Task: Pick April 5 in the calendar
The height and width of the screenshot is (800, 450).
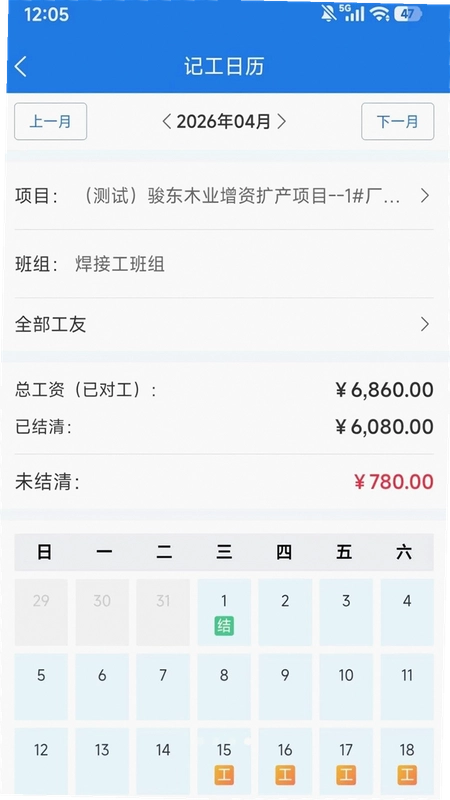Action: [x=41, y=687]
